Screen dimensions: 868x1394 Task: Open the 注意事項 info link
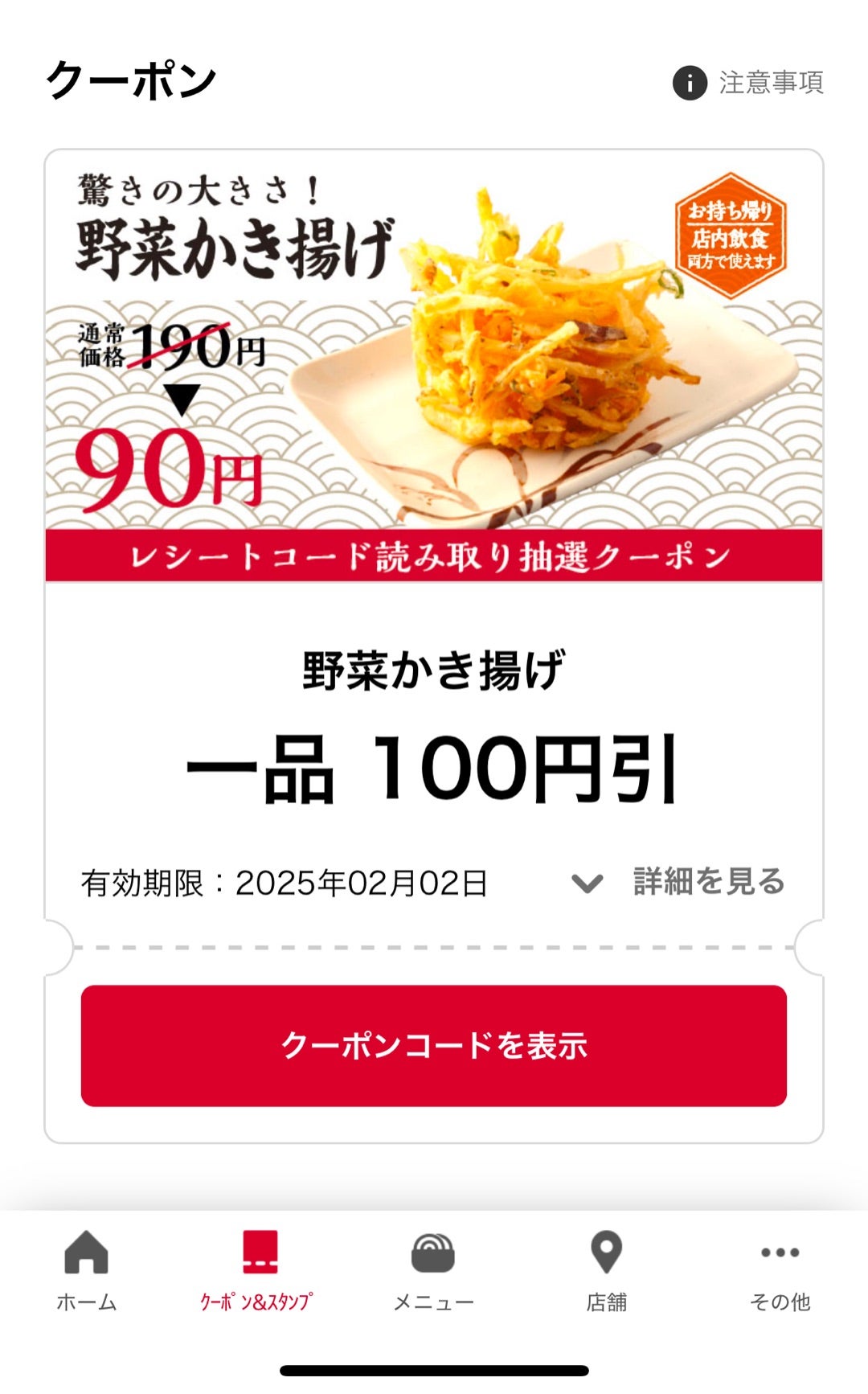[x=748, y=82]
